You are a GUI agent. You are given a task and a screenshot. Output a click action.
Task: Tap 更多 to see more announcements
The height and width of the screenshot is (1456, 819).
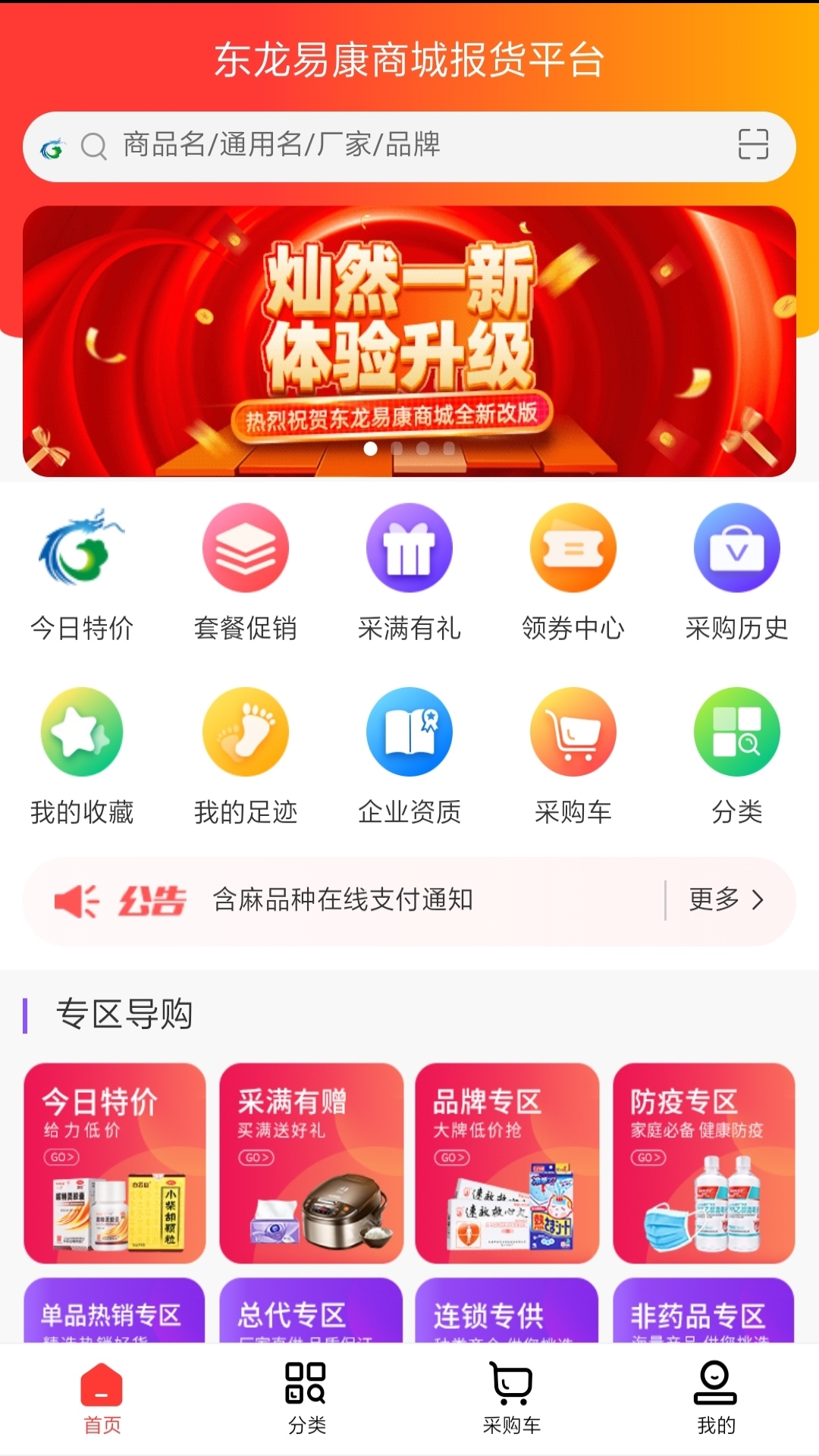point(725,900)
